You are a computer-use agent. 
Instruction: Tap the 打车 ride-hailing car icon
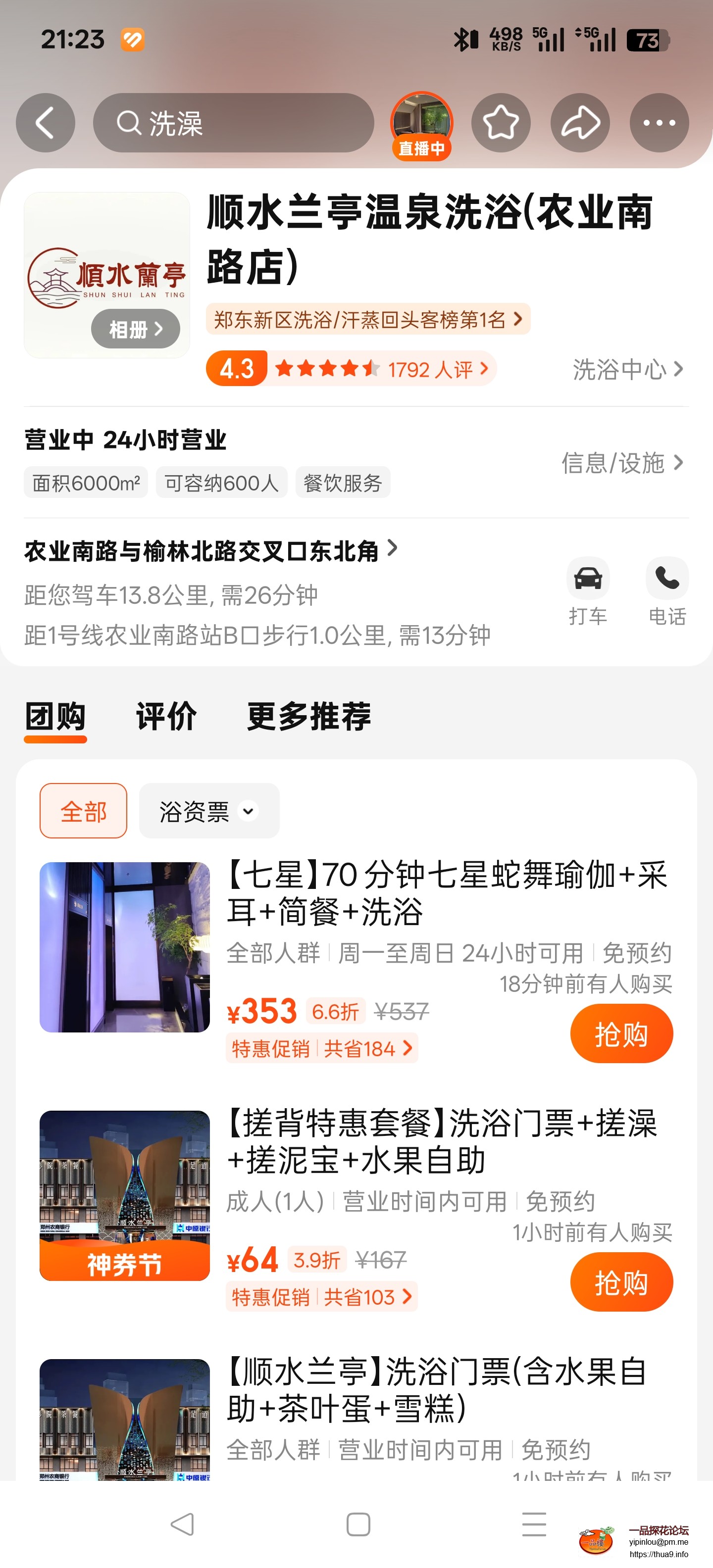[x=588, y=578]
